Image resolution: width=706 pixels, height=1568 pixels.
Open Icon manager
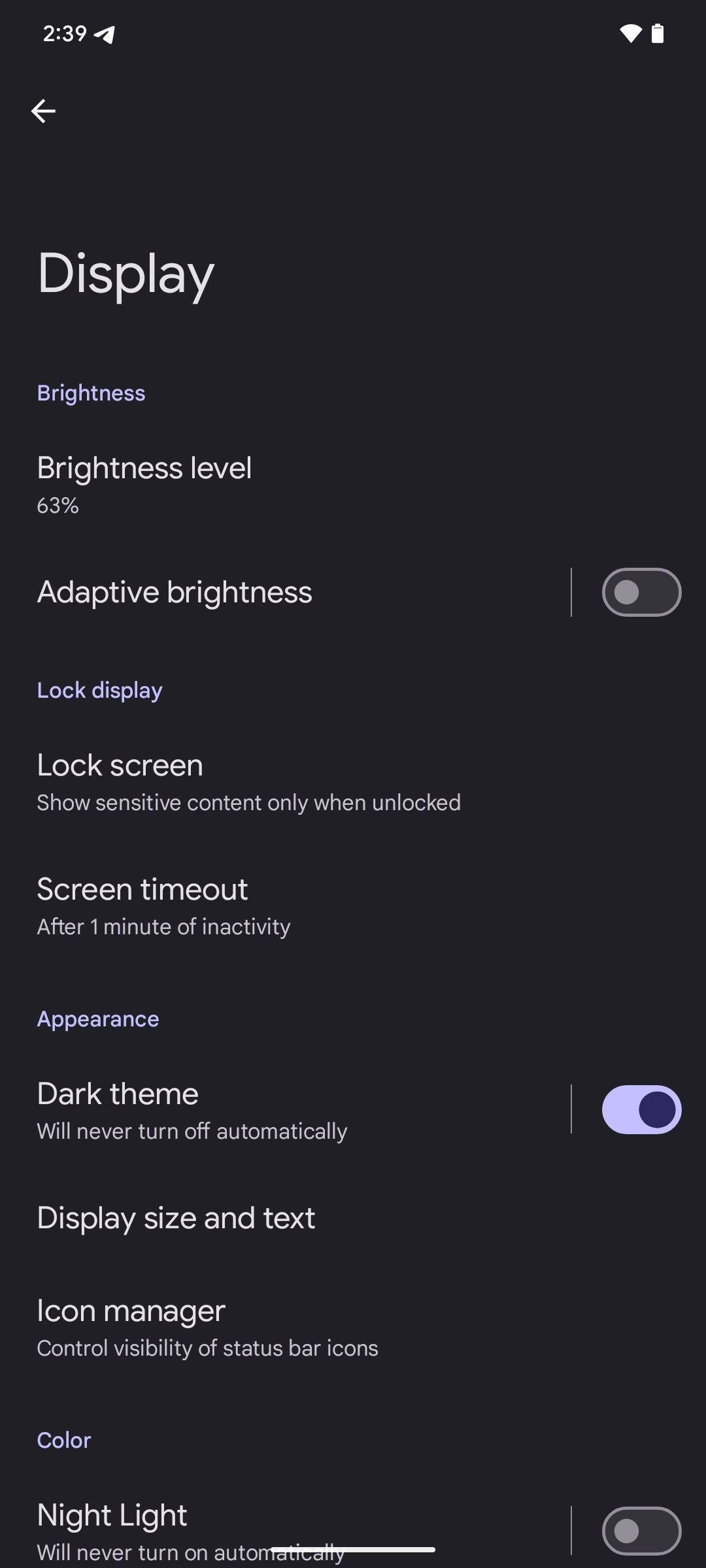[x=207, y=1328]
